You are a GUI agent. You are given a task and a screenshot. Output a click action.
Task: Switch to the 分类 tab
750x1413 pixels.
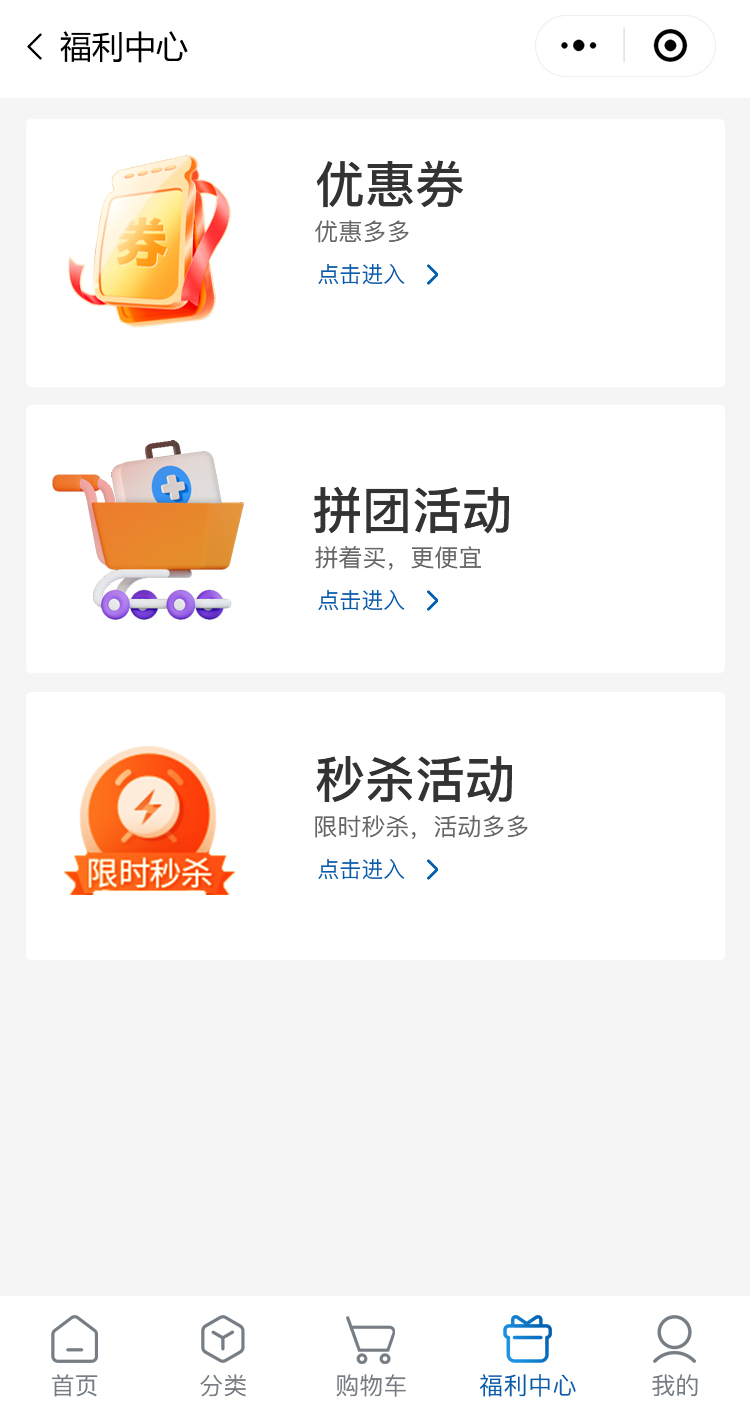[223, 1356]
